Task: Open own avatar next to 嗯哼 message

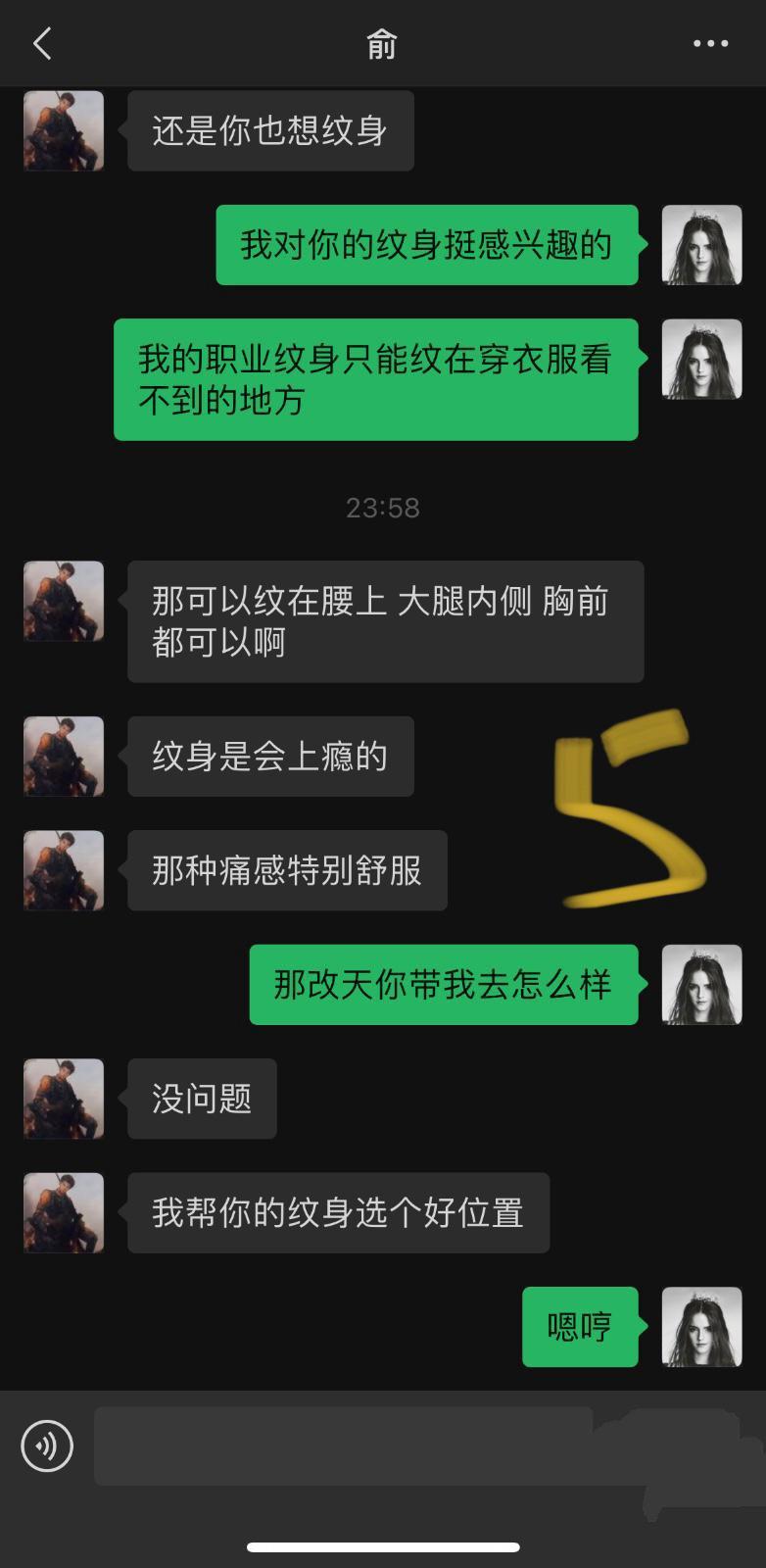Action: [701, 1327]
